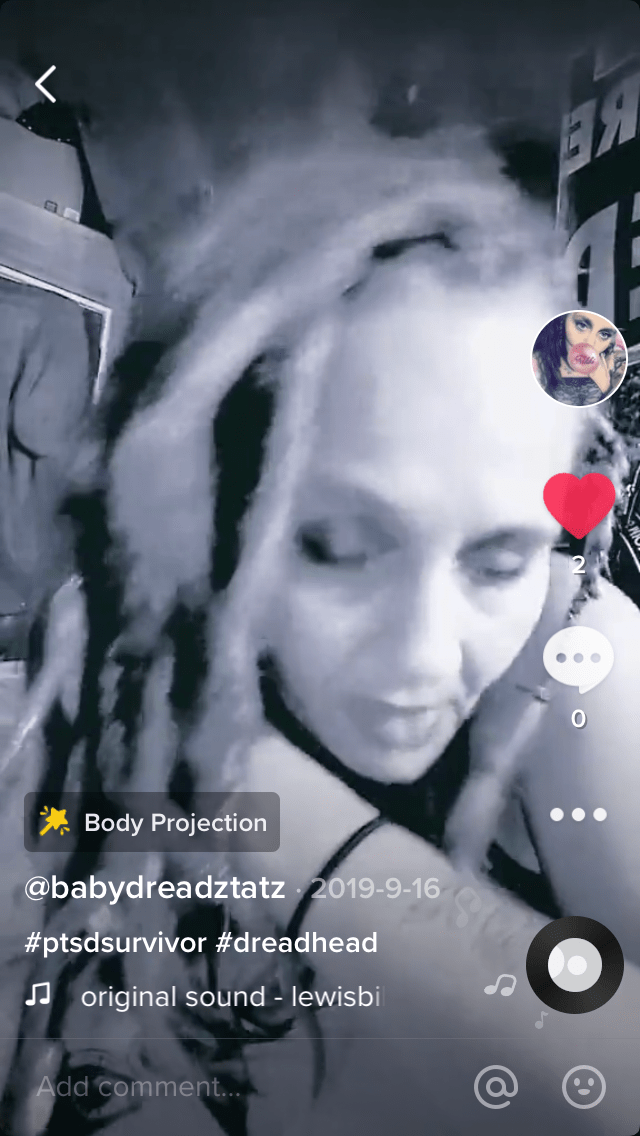The width and height of the screenshot is (640, 1136).
Task: Visit @babydreadztatz profile
Action: [155, 888]
